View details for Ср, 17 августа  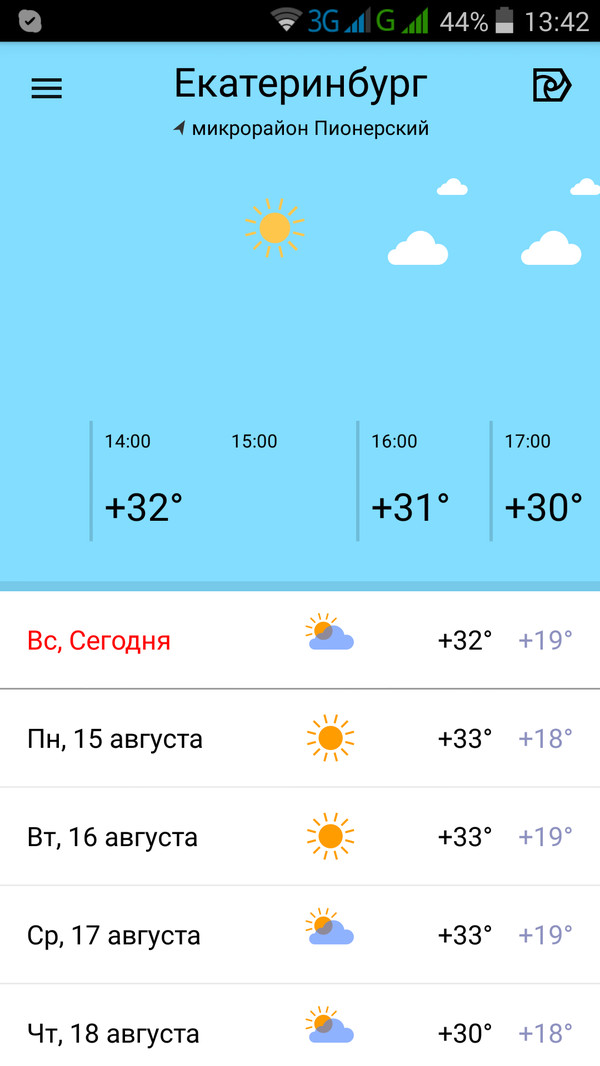click(300, 935)
